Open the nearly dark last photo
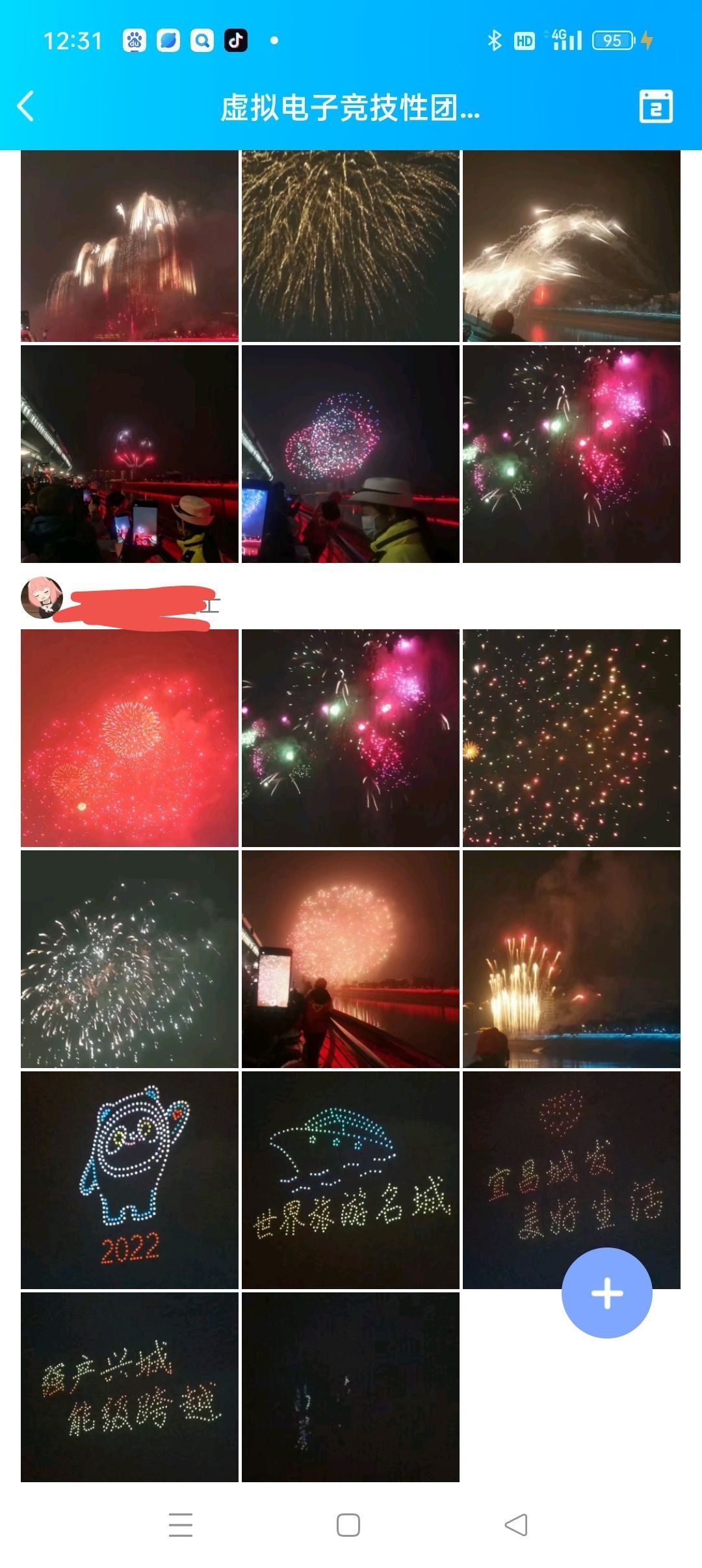Screen dimensions: 702x1568 [350, 1387]
